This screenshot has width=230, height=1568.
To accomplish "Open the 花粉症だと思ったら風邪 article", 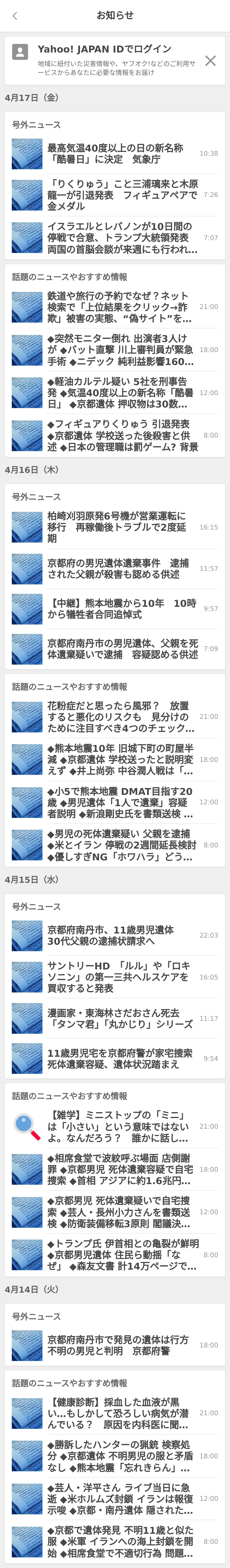I will pyautogui.click(x=115, y=716).
